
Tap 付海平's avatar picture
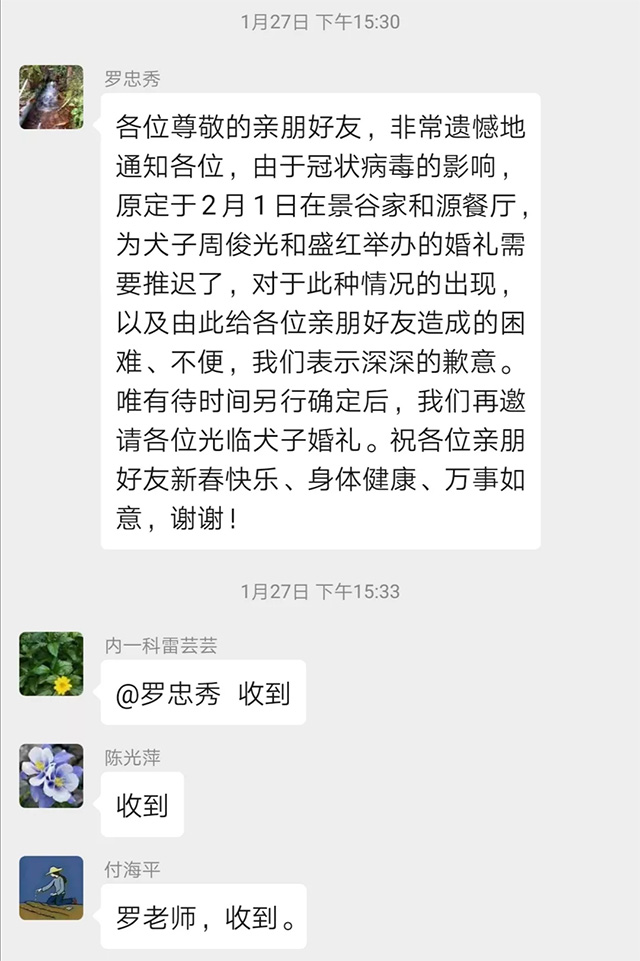click(x=51, y=887)
